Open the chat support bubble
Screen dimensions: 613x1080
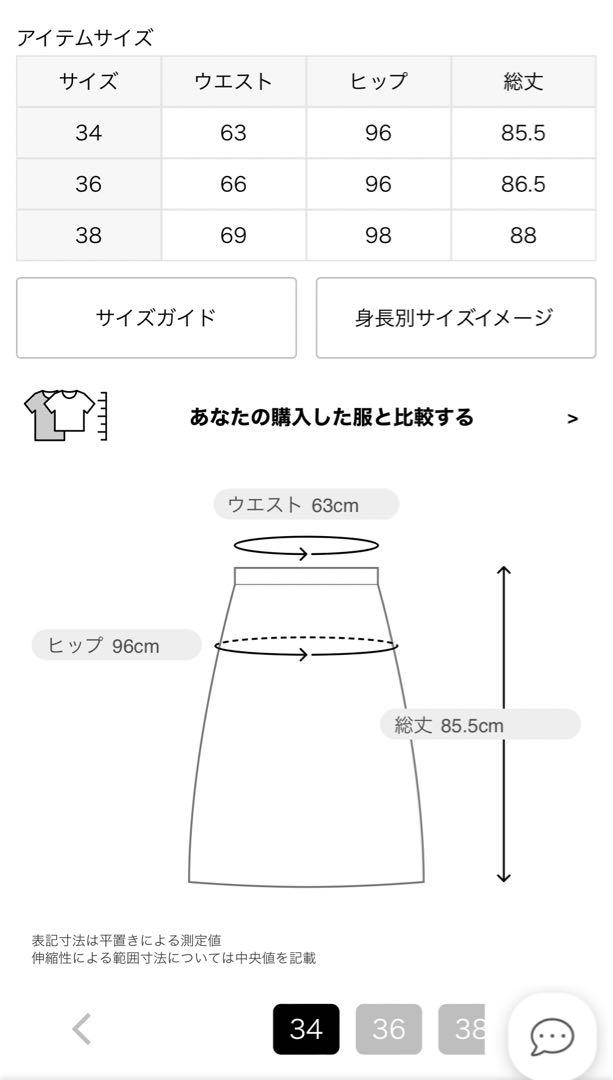pyautogui.click(x=552, y=1035)
